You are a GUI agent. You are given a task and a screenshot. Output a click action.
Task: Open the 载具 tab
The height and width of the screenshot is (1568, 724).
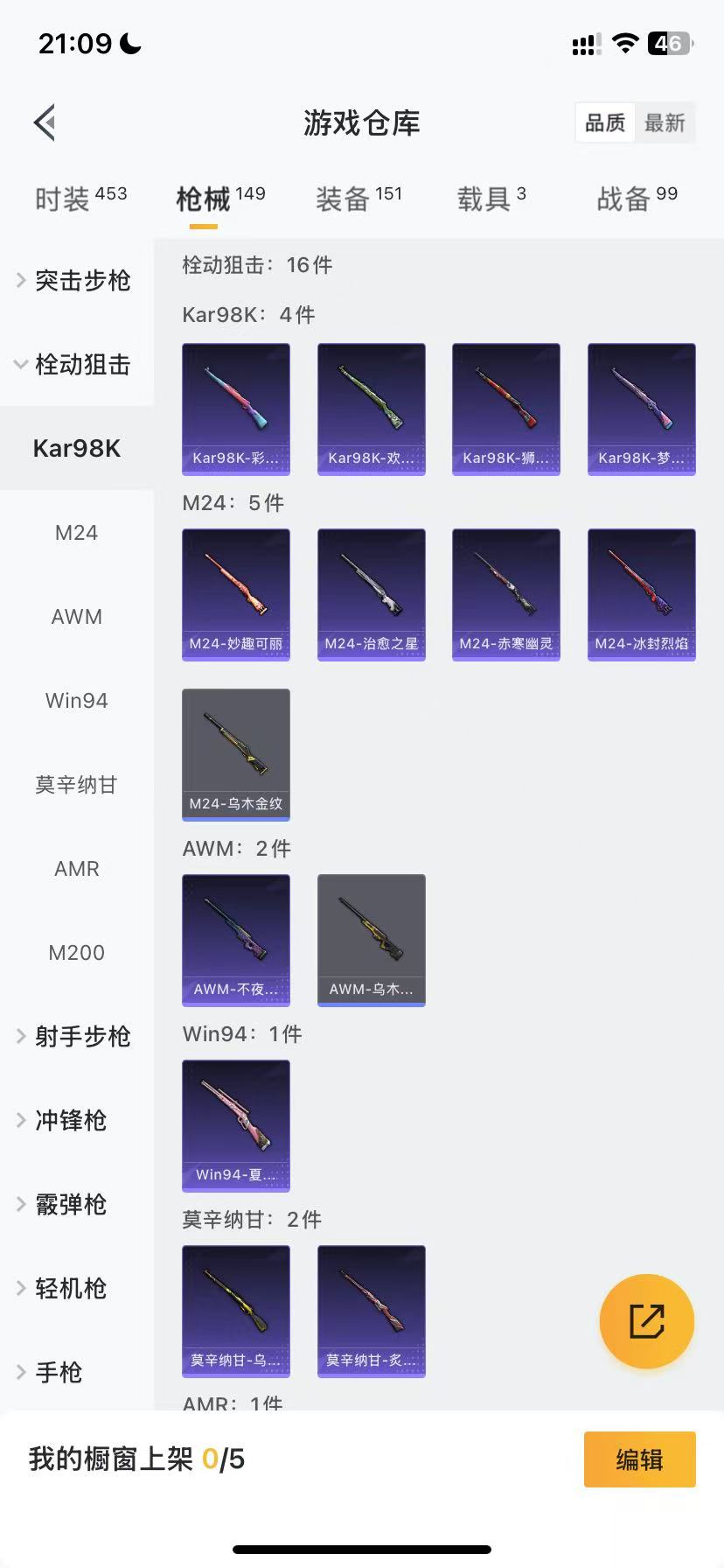point(491,199)
